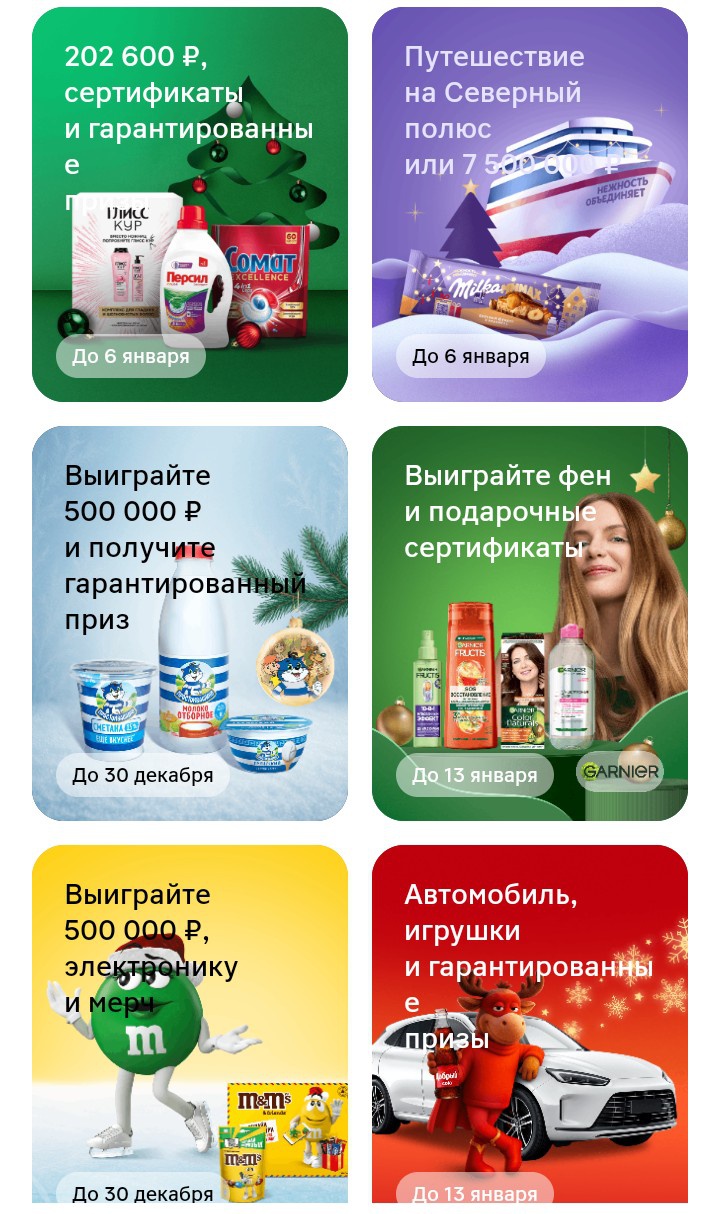
Task: Open the Garnier hair dryer giveaway card
Action: click(530, 624)
